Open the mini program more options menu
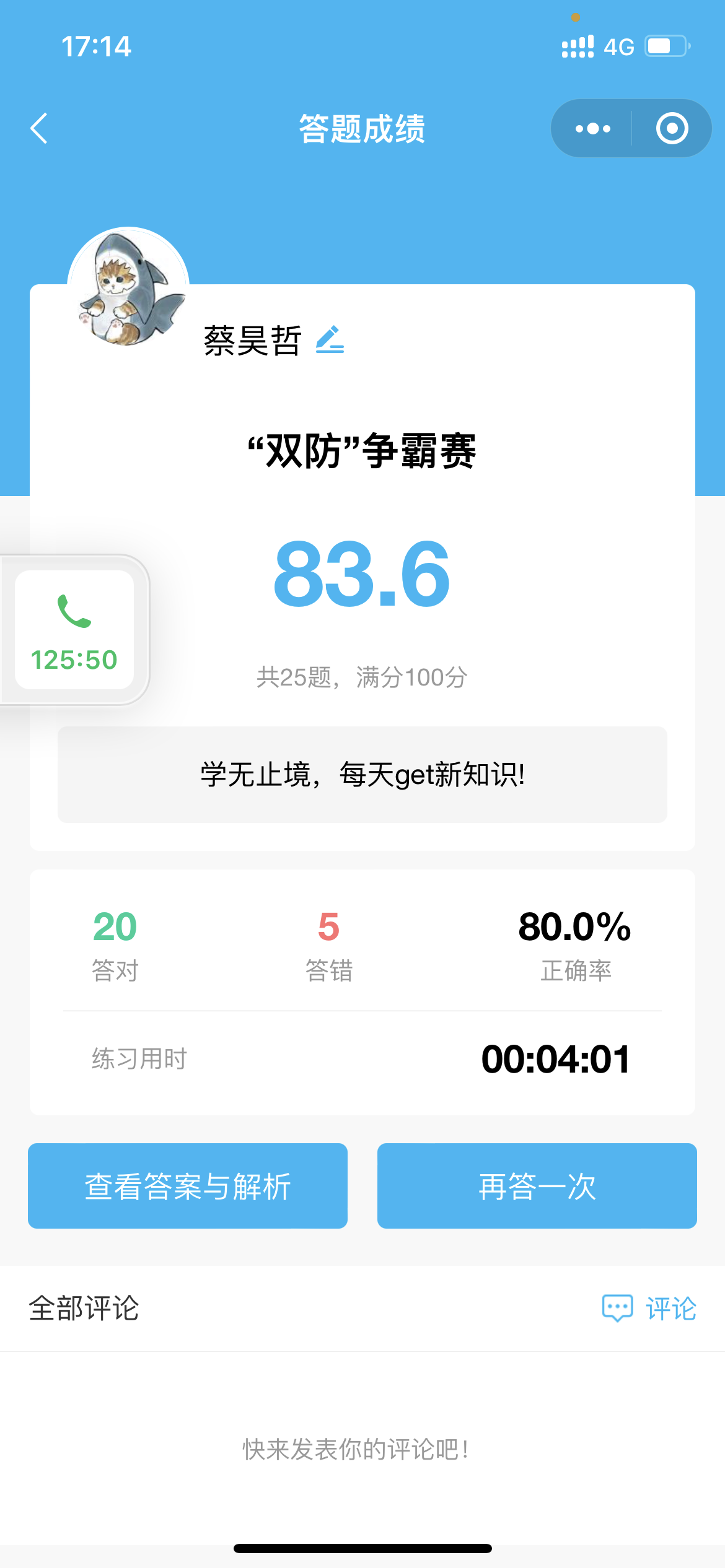The image size is (725, 1568). (592, 129)
